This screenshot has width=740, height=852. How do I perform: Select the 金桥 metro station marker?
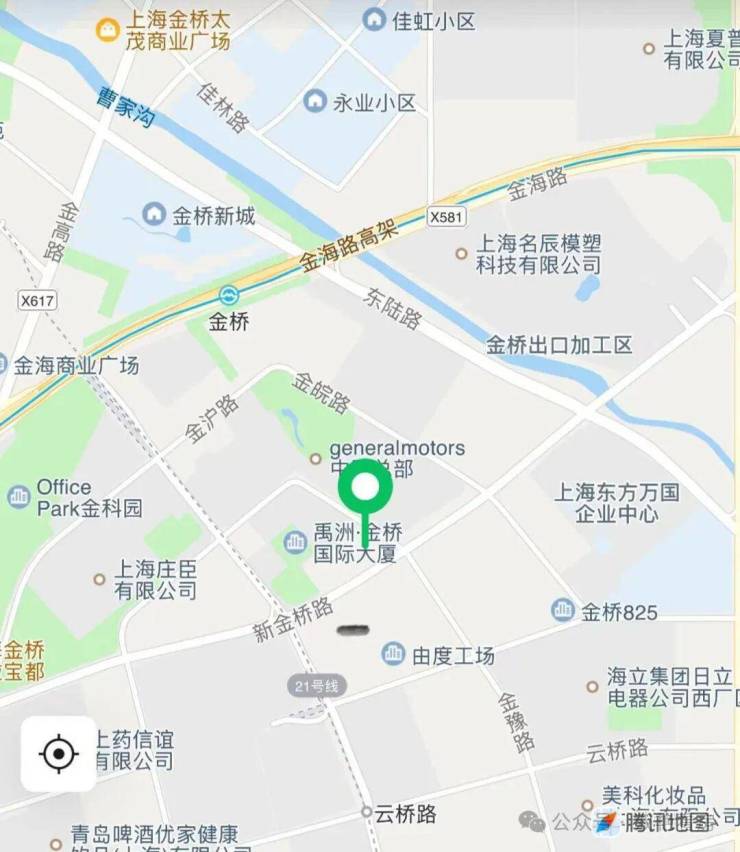pos(229,295)
